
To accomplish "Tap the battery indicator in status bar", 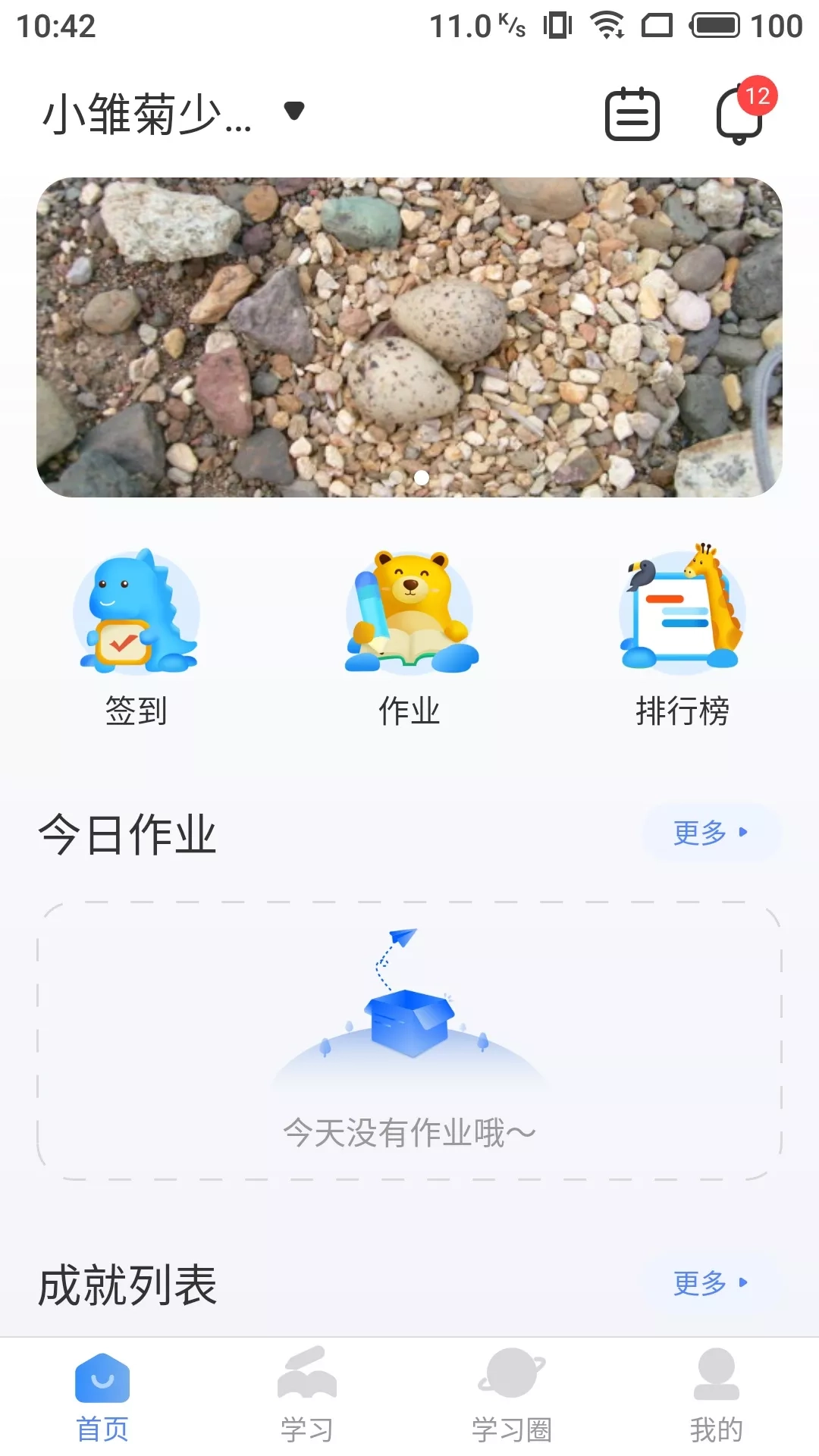I will (716, 24).
